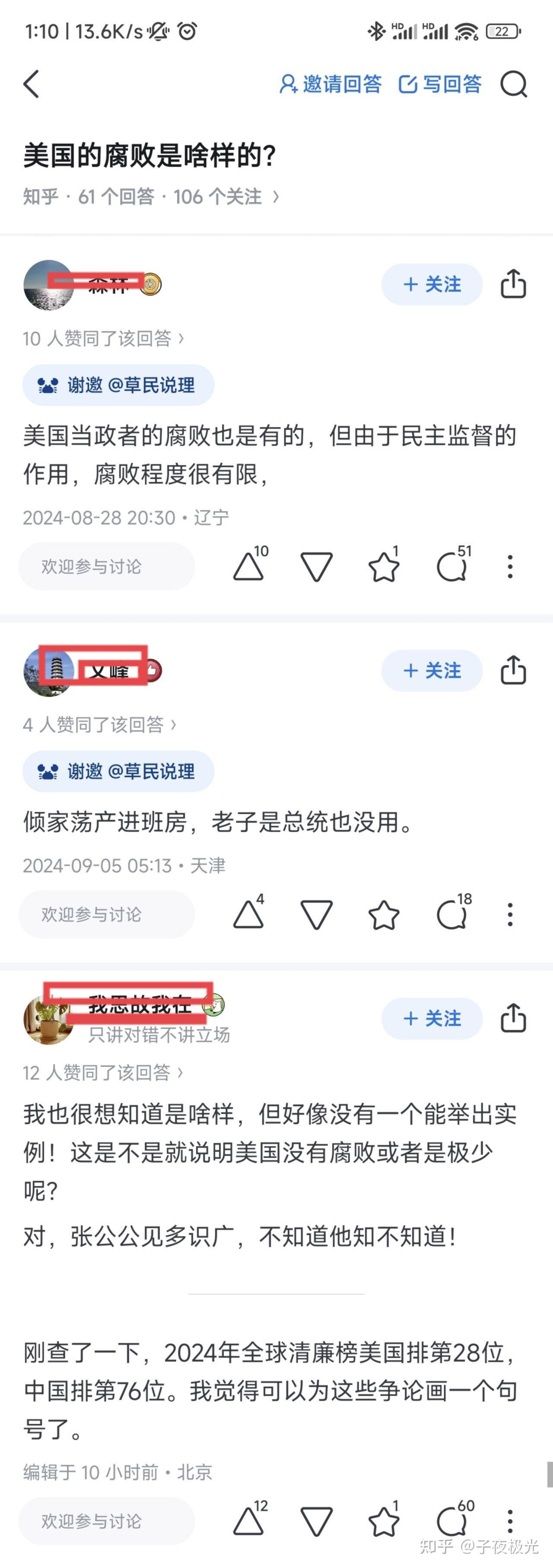Follow the author of the 天津 answer
The image size is (553, 1568).
click(x=432, y=671)
